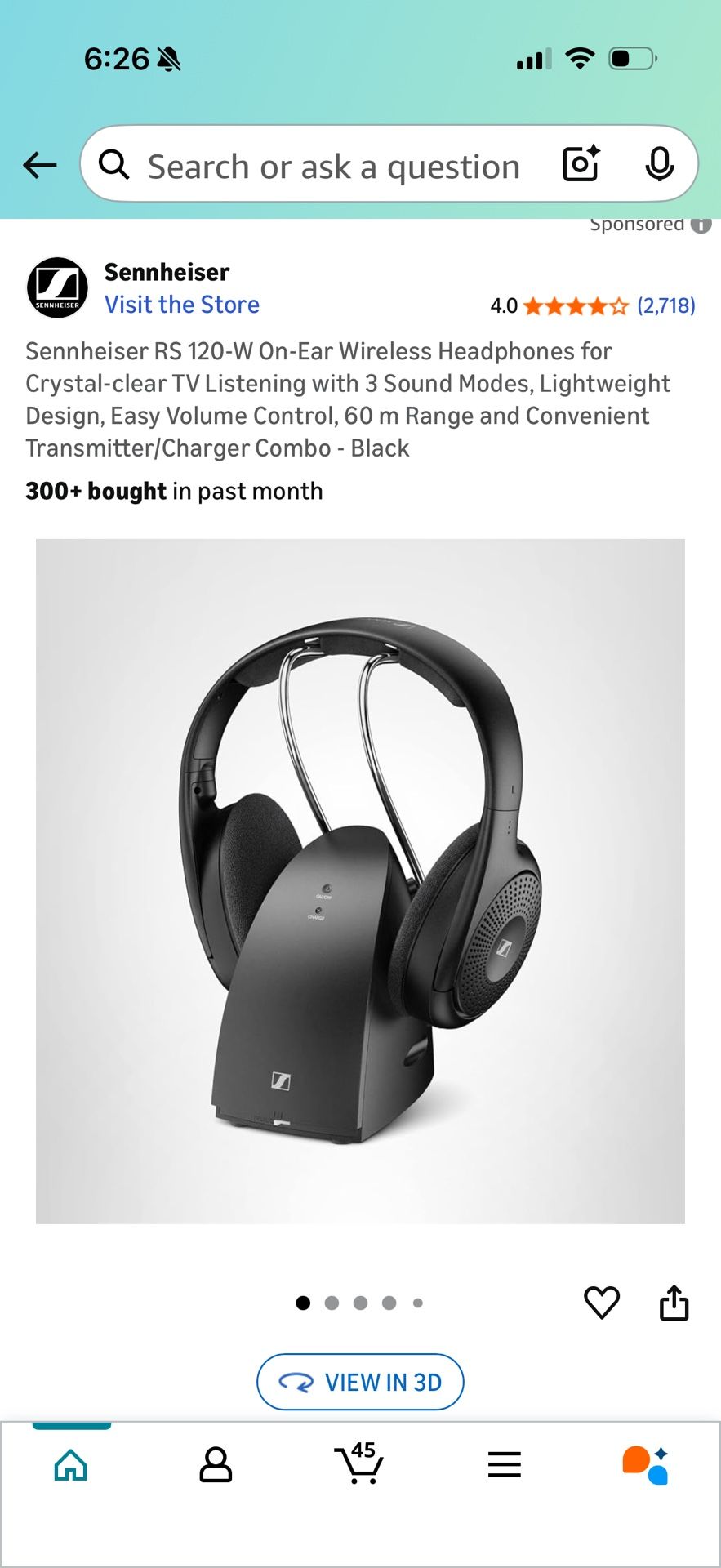This screenshot has width=721, height=1568.
Task: Open the headphones product image
Action: (360, 881)
